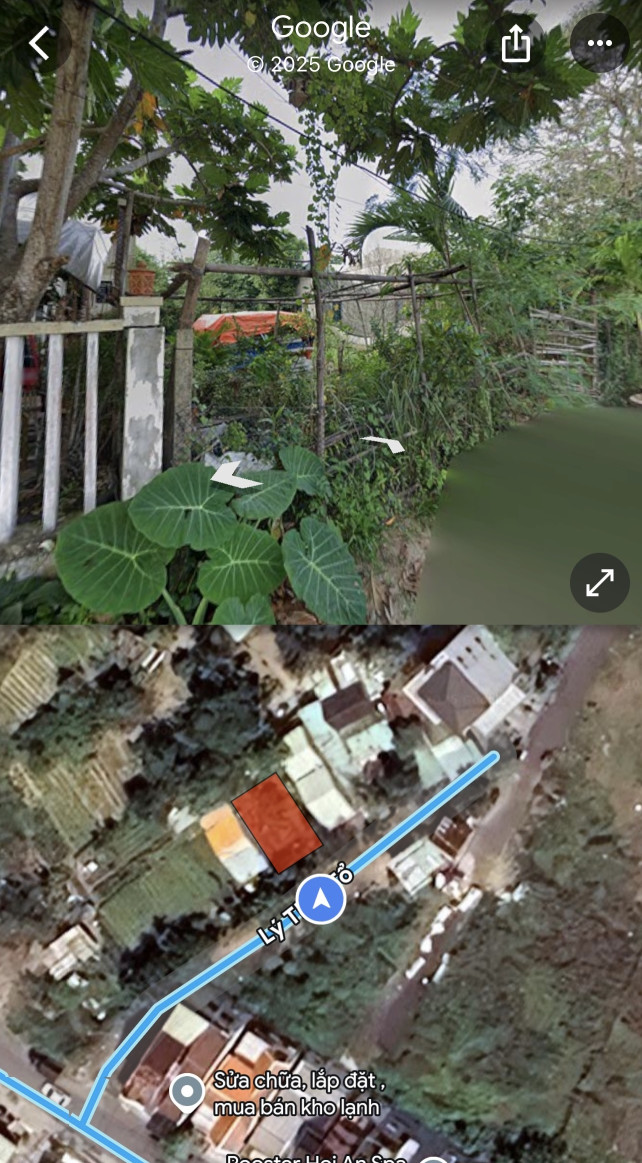The height and width of the screenshot is (1163, 642).
Task: Go back from Street View
Action: click(39, 43)
